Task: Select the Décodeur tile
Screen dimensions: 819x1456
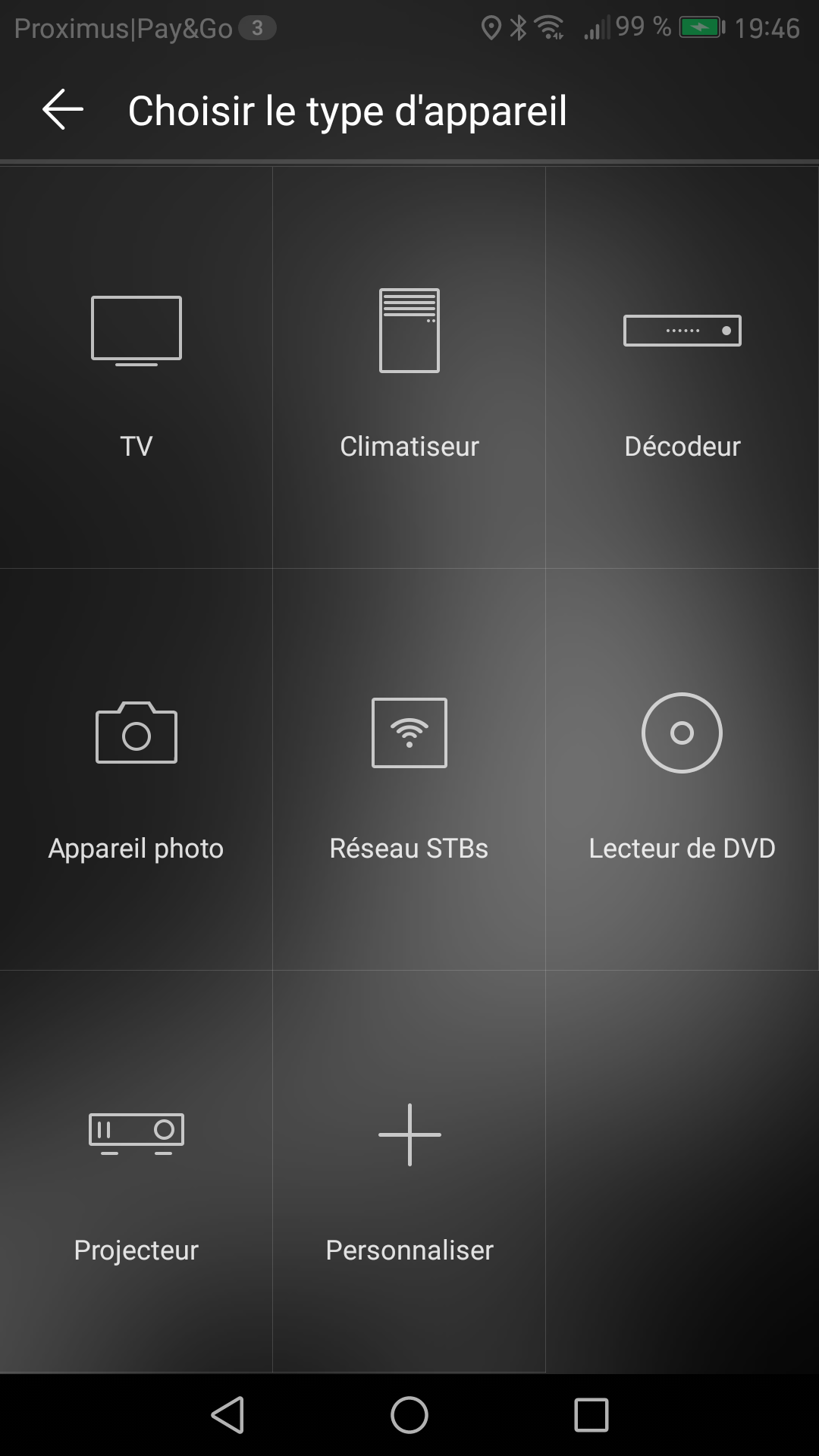Action: [x=682, y=368]
